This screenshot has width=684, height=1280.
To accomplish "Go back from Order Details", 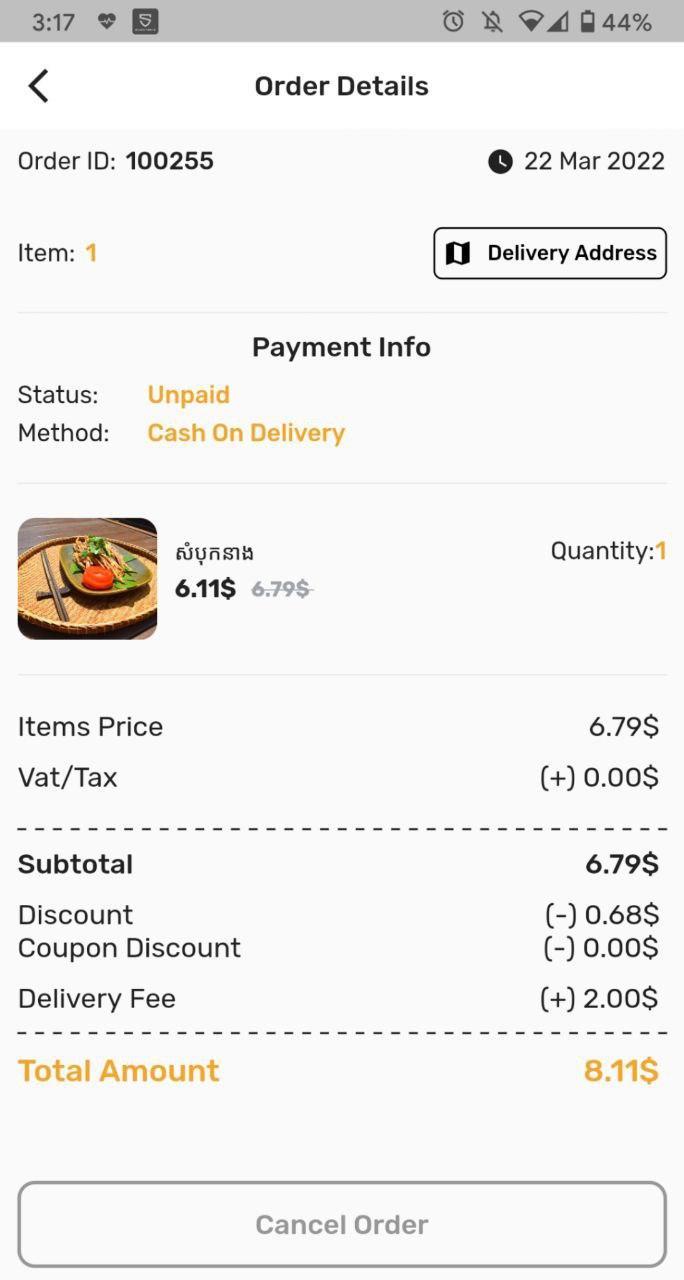I will [38, 86].
